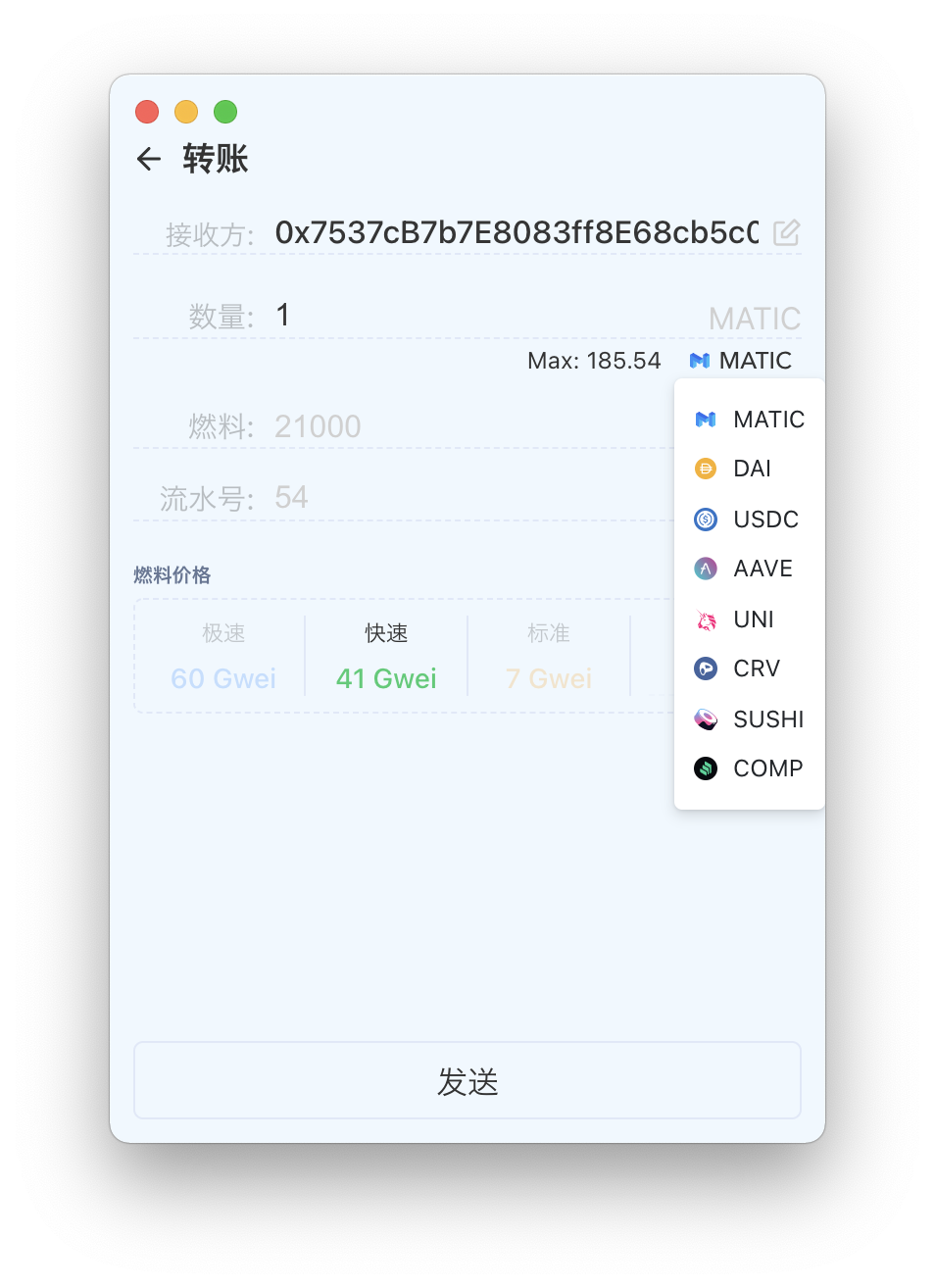
Task: Choose the COMP token option
Action: click(750, 768)
